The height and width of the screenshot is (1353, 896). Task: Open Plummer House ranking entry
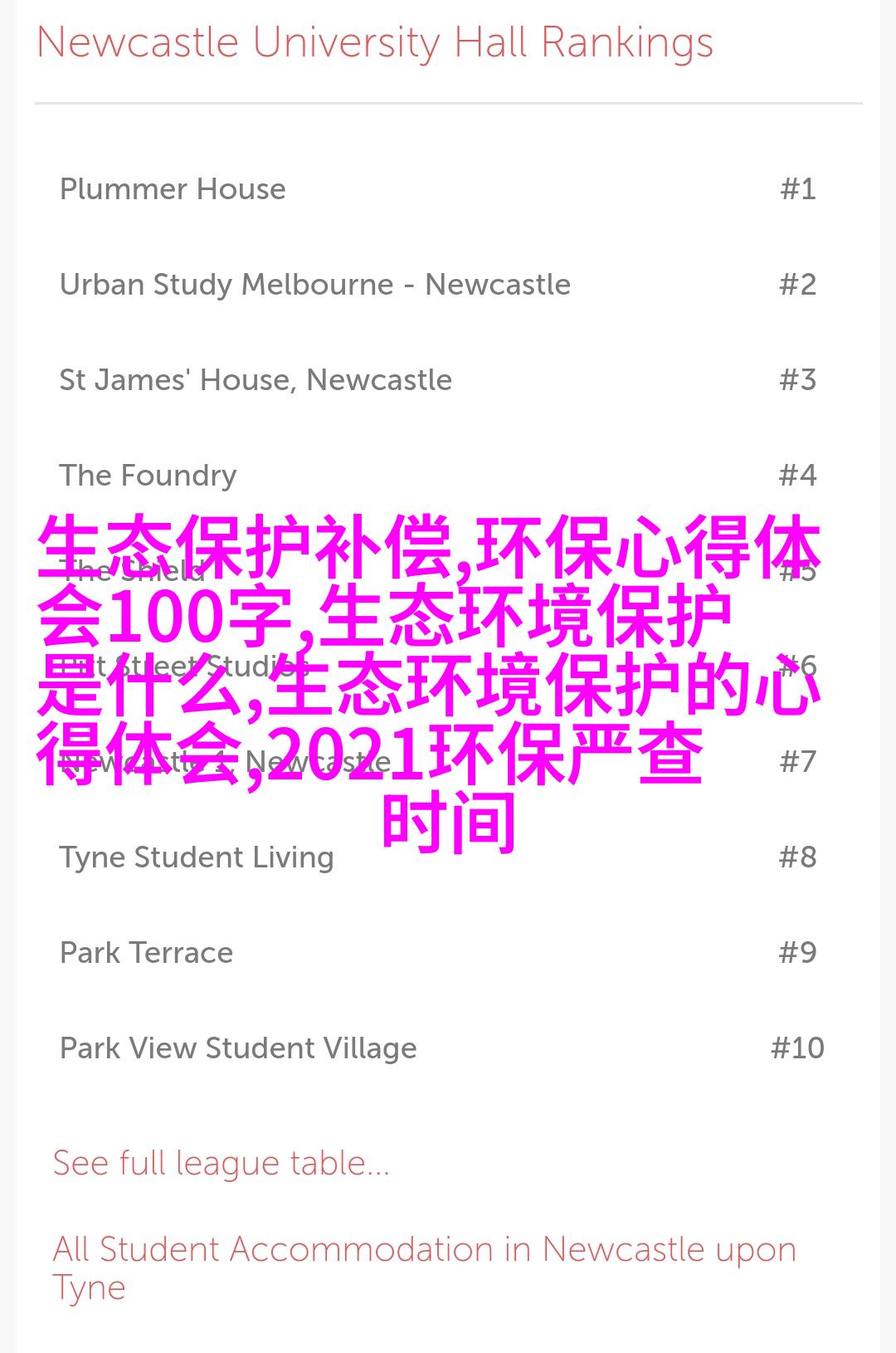[173, 189]
